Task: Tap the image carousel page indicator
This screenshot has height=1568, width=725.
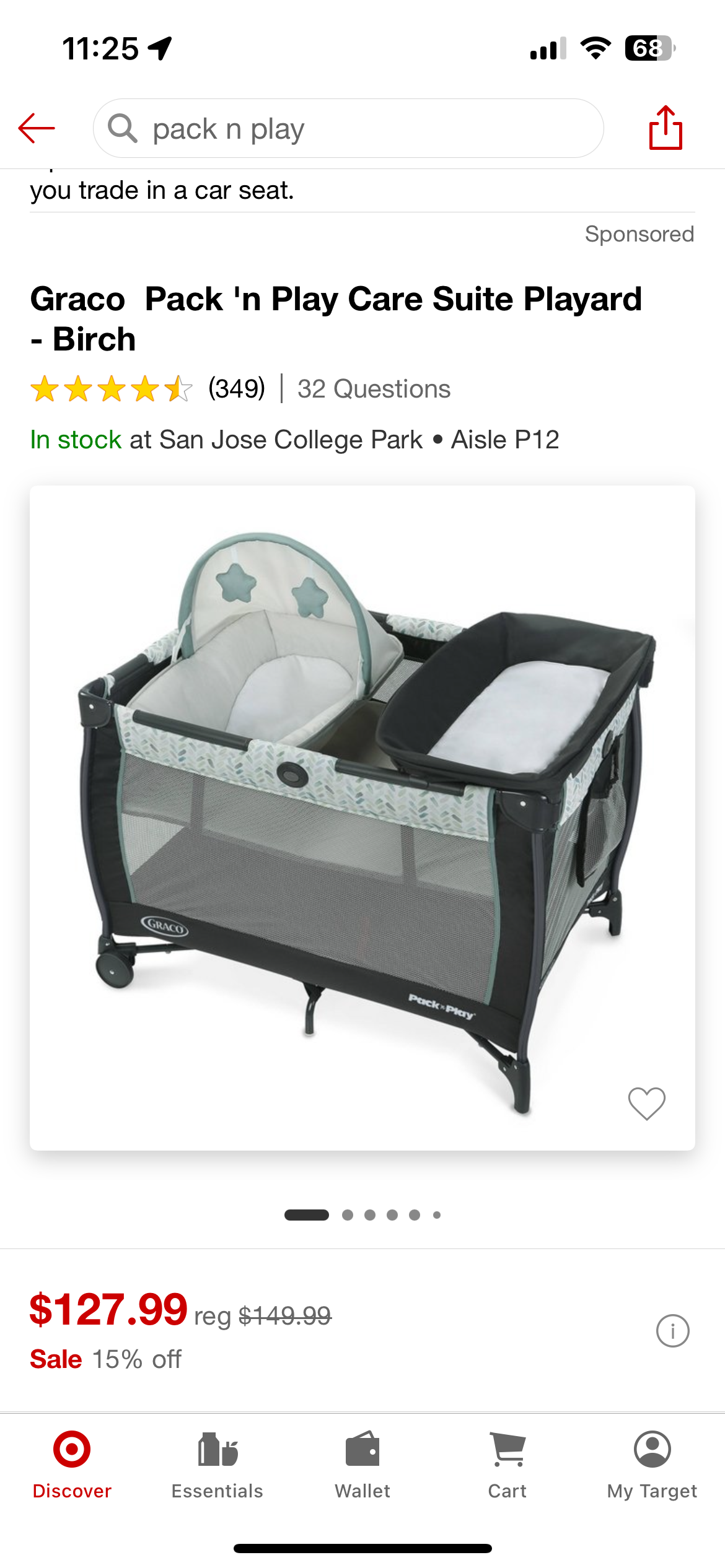Action: click(362, 1215)
